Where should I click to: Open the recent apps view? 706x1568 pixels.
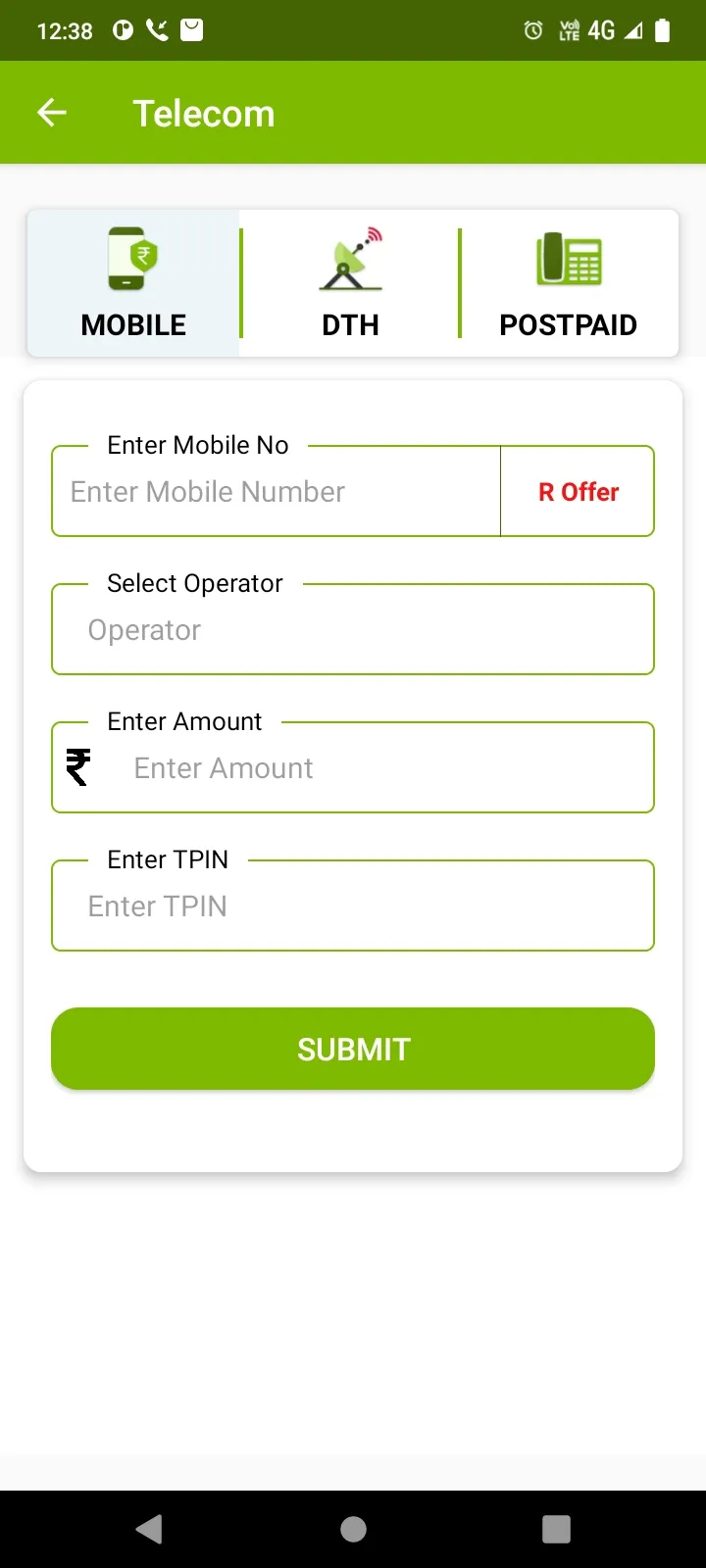click(x=556, y=1529)
